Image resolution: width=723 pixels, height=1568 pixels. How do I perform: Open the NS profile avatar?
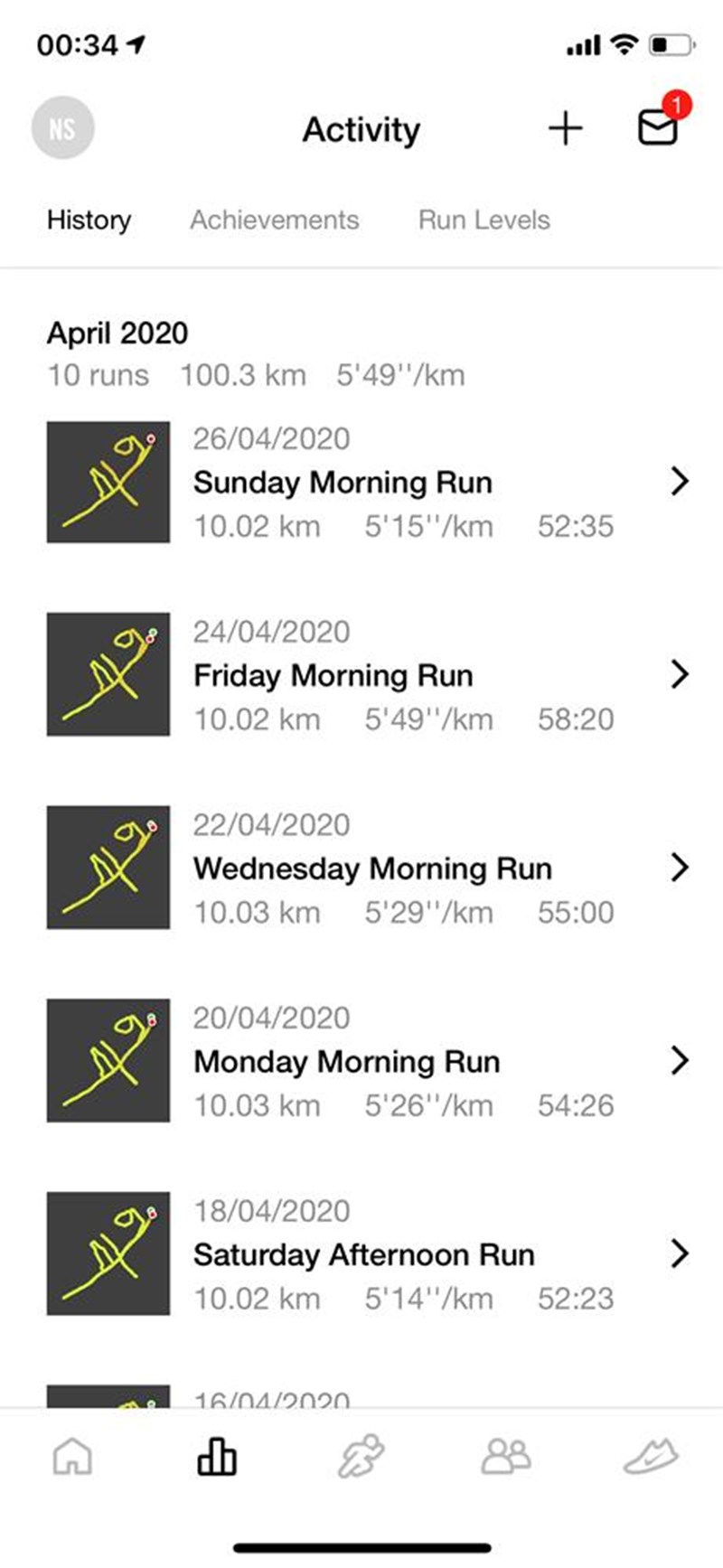(x=62, y=128)
